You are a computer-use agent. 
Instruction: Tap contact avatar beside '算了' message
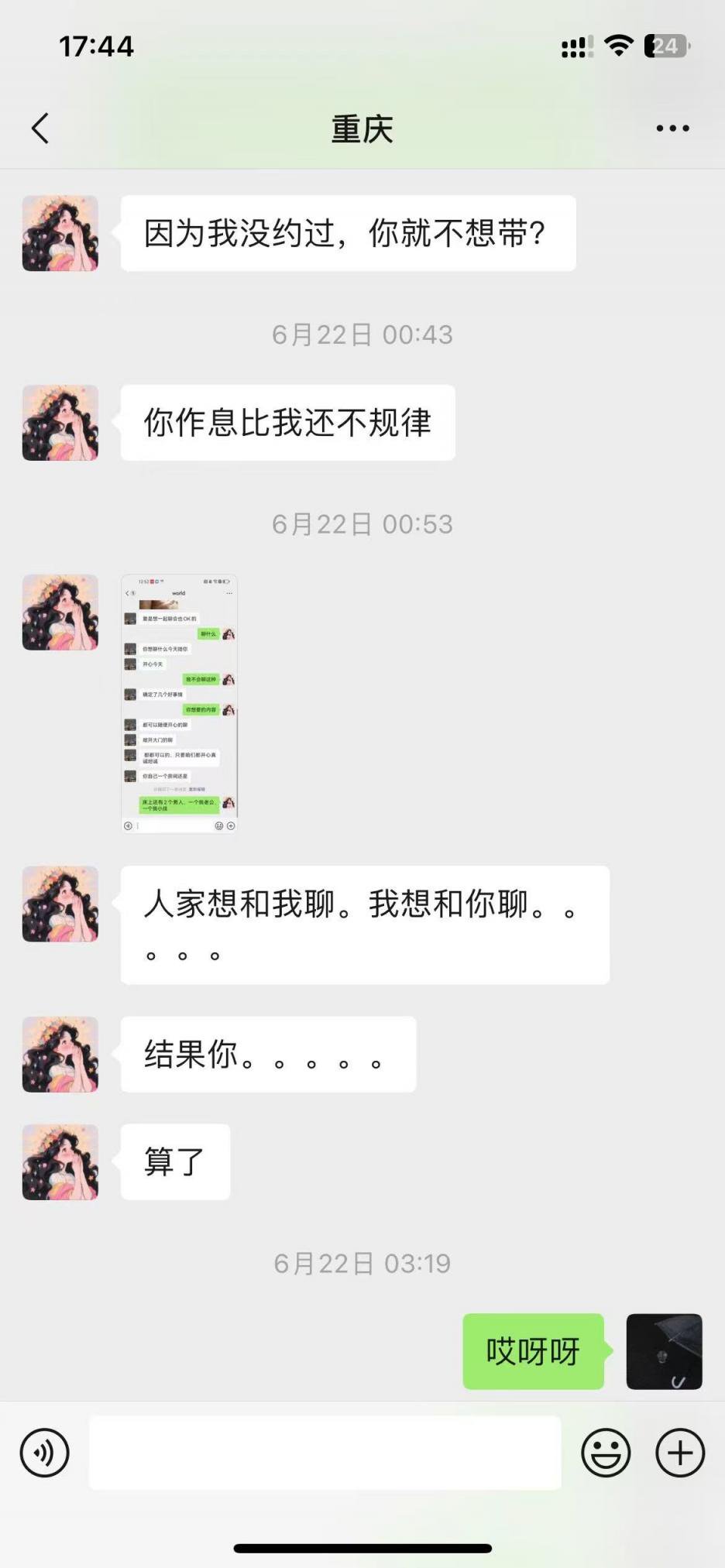click(60, 1162)
